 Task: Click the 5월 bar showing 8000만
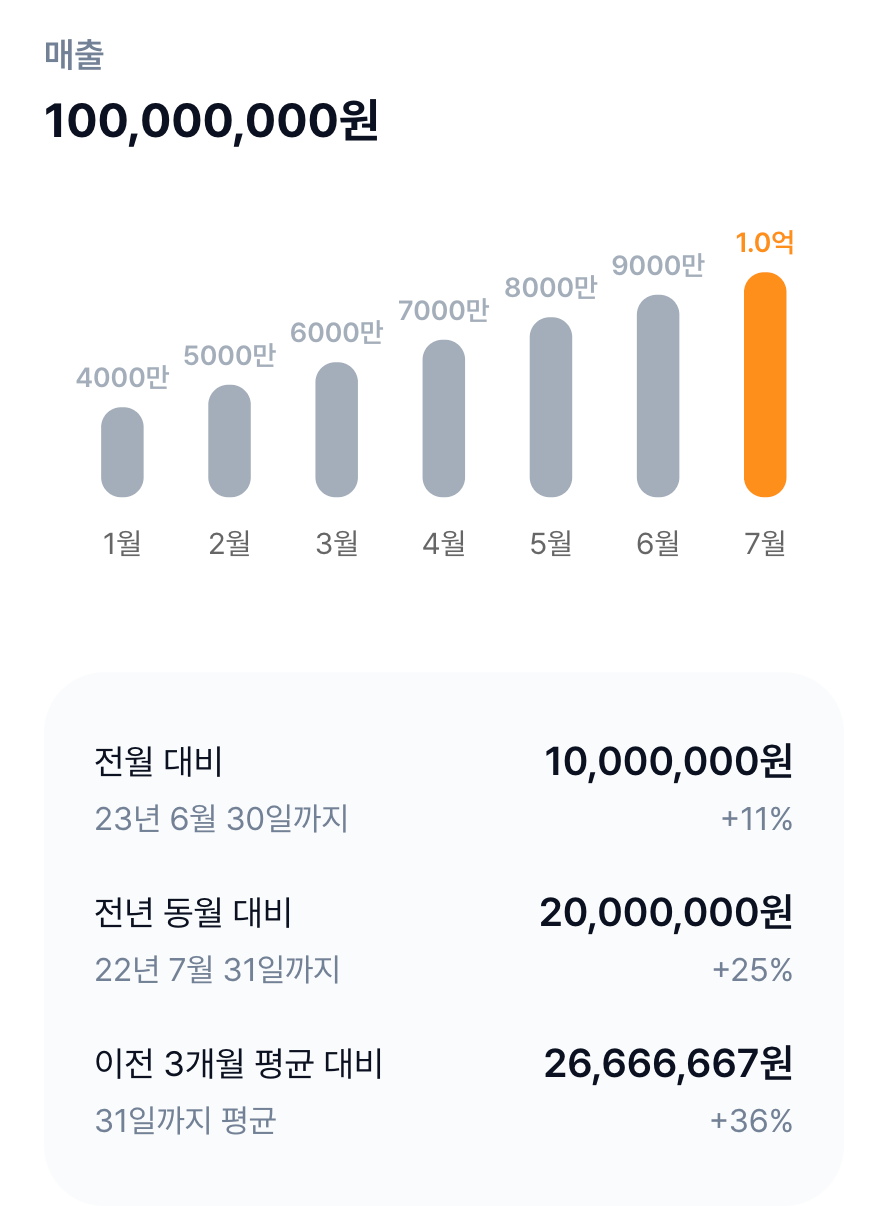[x=551, y=405]
